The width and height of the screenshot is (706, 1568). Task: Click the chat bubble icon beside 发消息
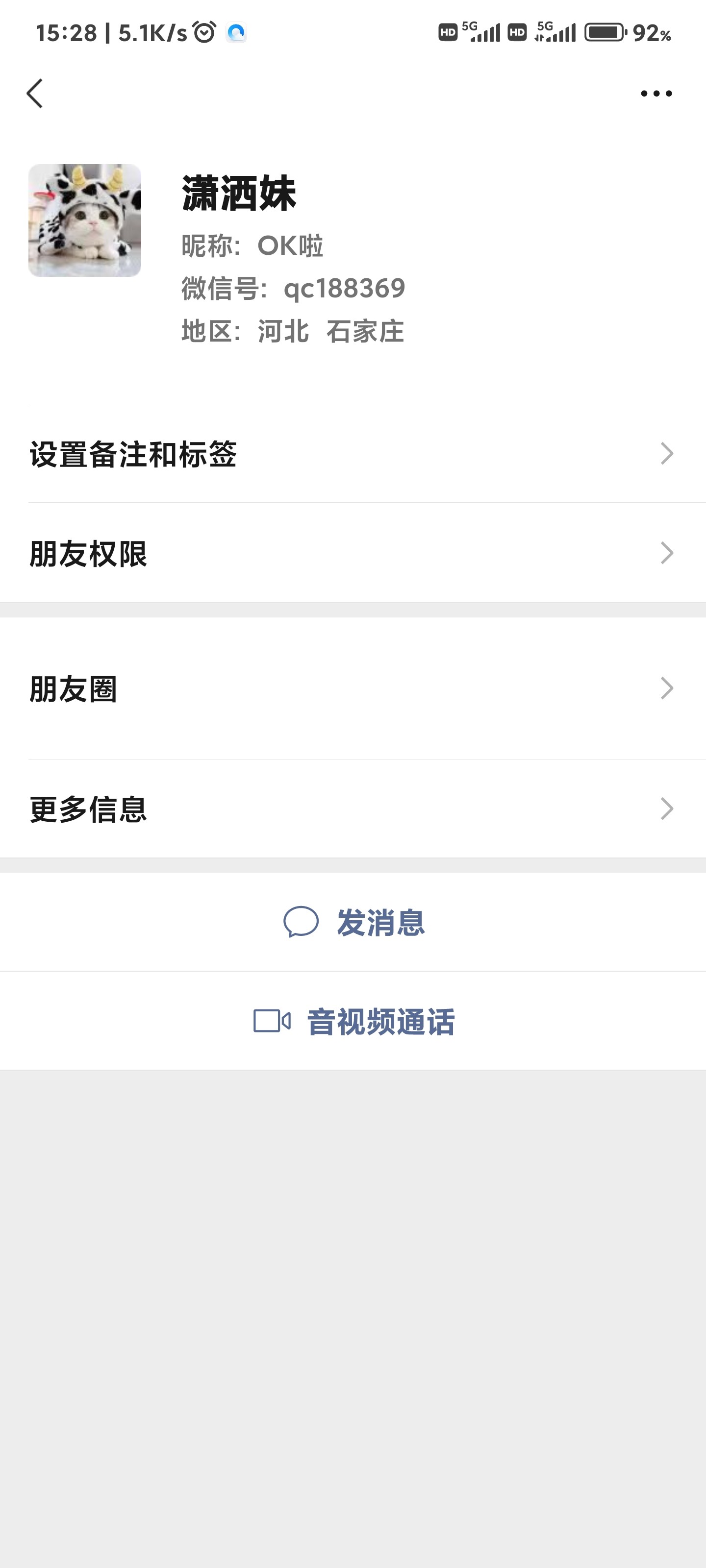(x=302, y=922)
